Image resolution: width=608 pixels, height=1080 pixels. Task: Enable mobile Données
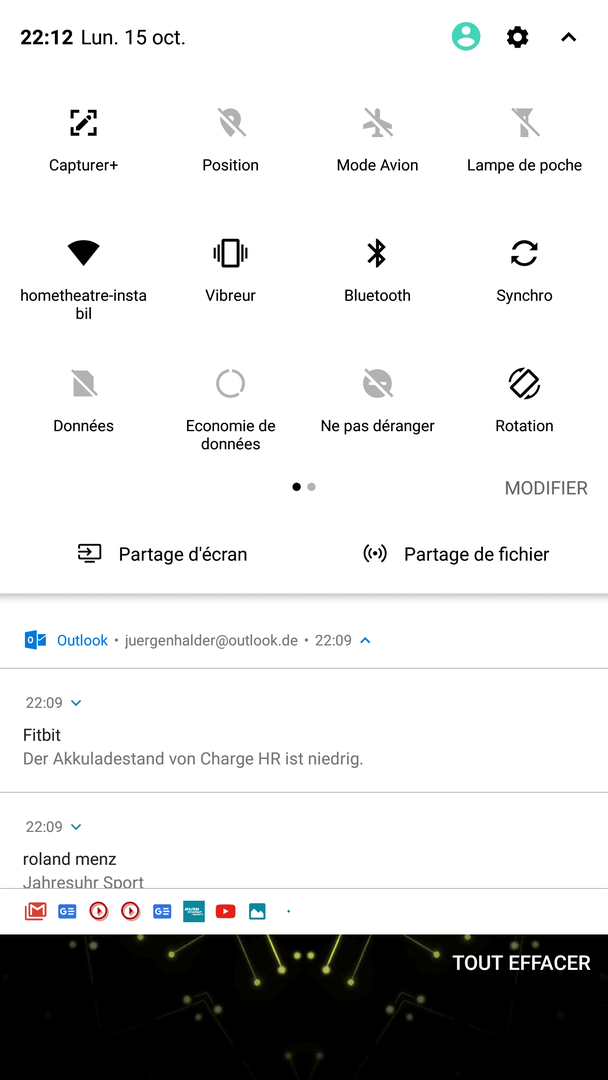tap(83, 401)
